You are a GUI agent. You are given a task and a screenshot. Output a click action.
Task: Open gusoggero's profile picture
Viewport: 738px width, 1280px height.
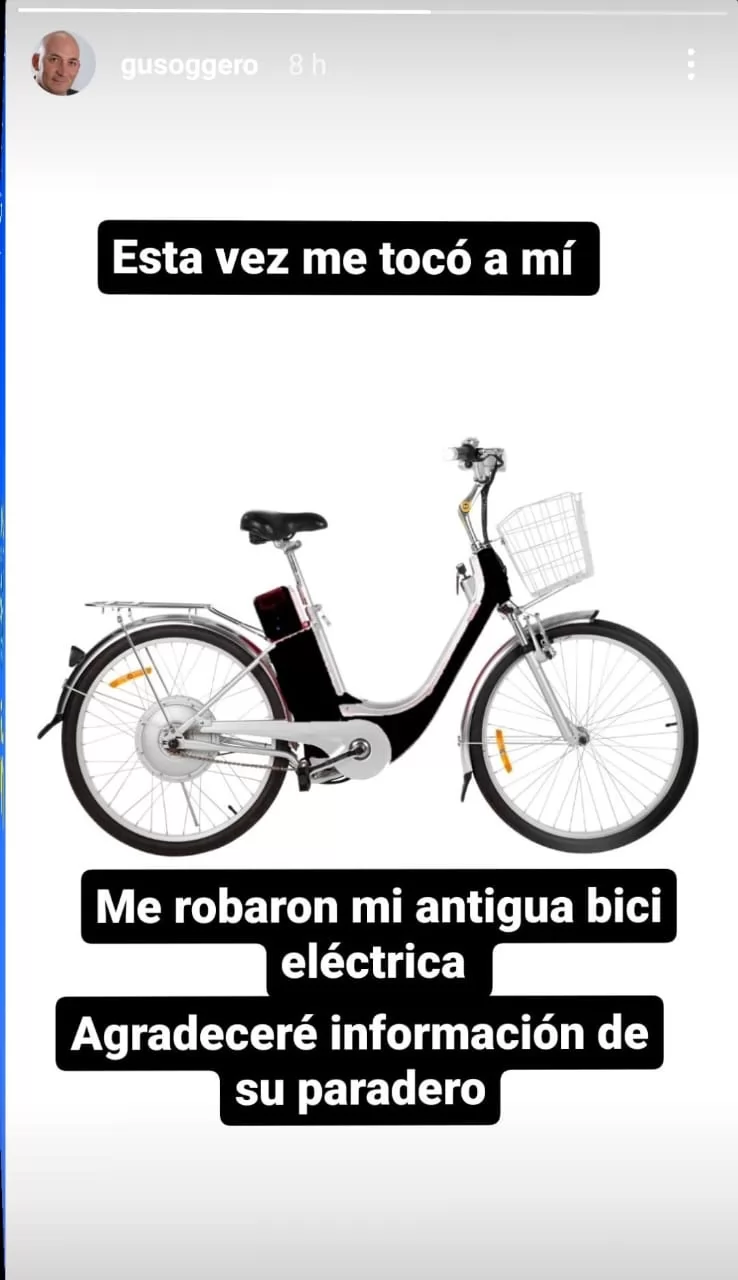tap(63, 64)
